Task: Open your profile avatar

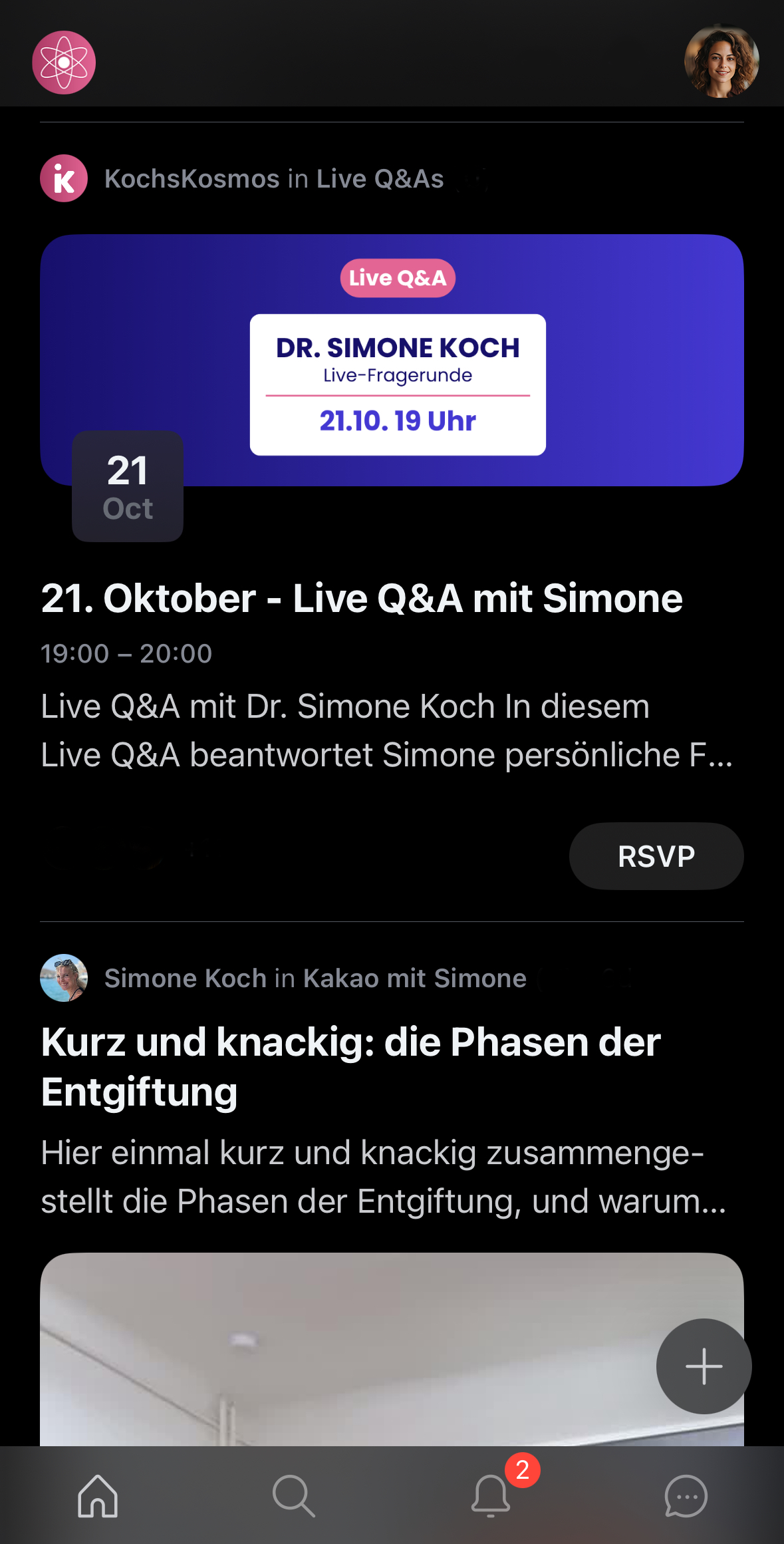Action: [721, 62]
